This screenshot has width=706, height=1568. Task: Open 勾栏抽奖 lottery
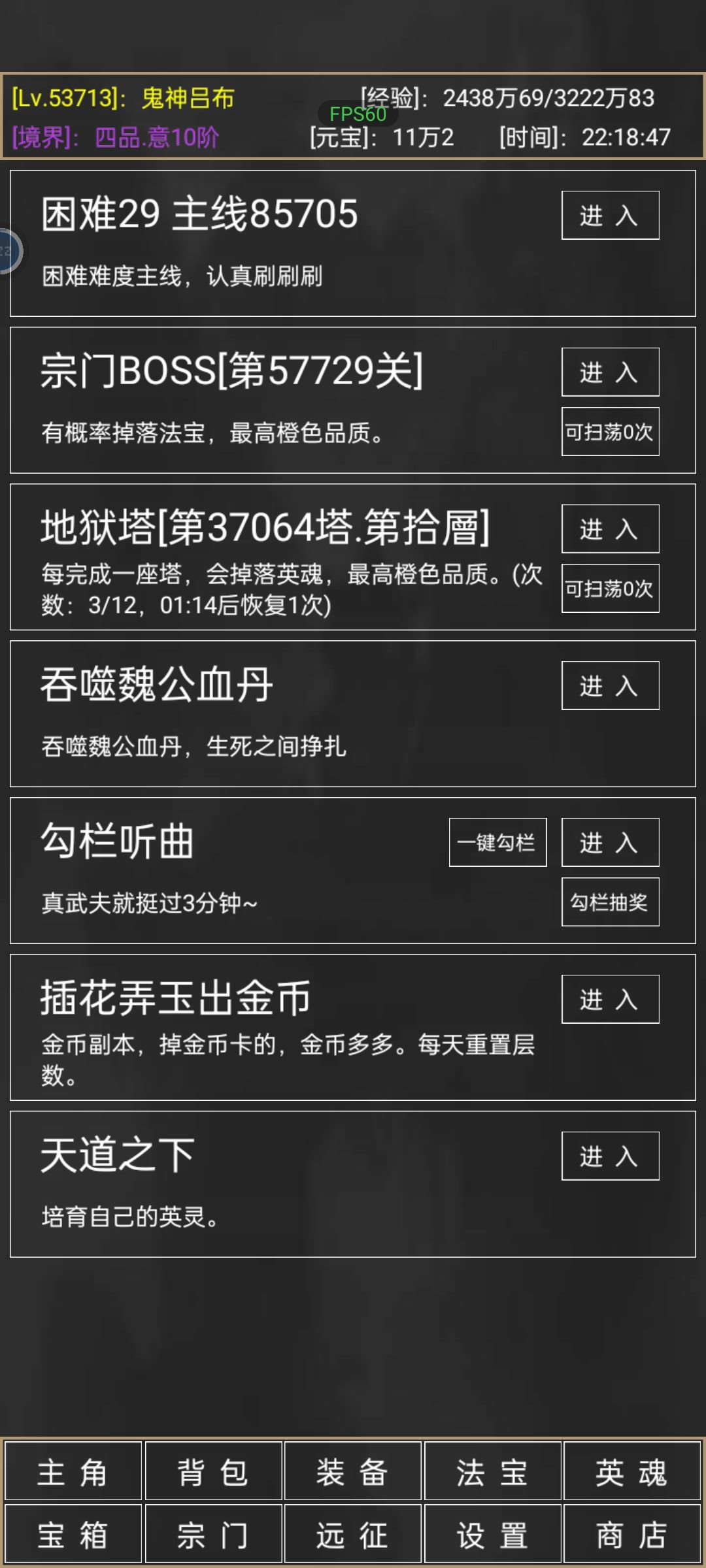[x=610, y=902]
